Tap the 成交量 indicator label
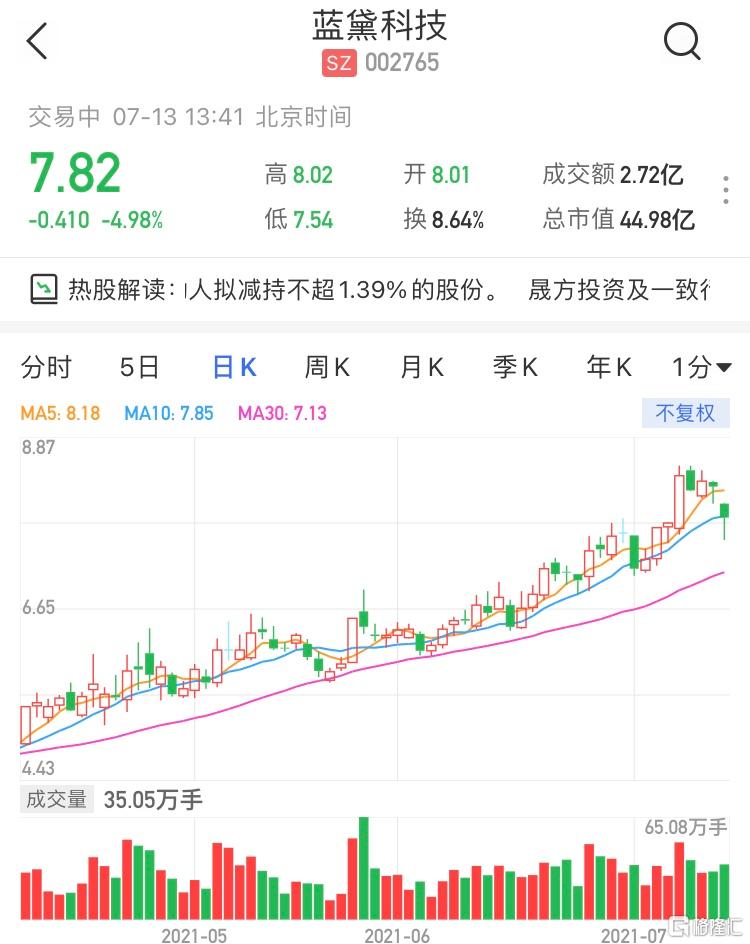Image resolution: width=750 pixels, height=944 pixels. 56,799
